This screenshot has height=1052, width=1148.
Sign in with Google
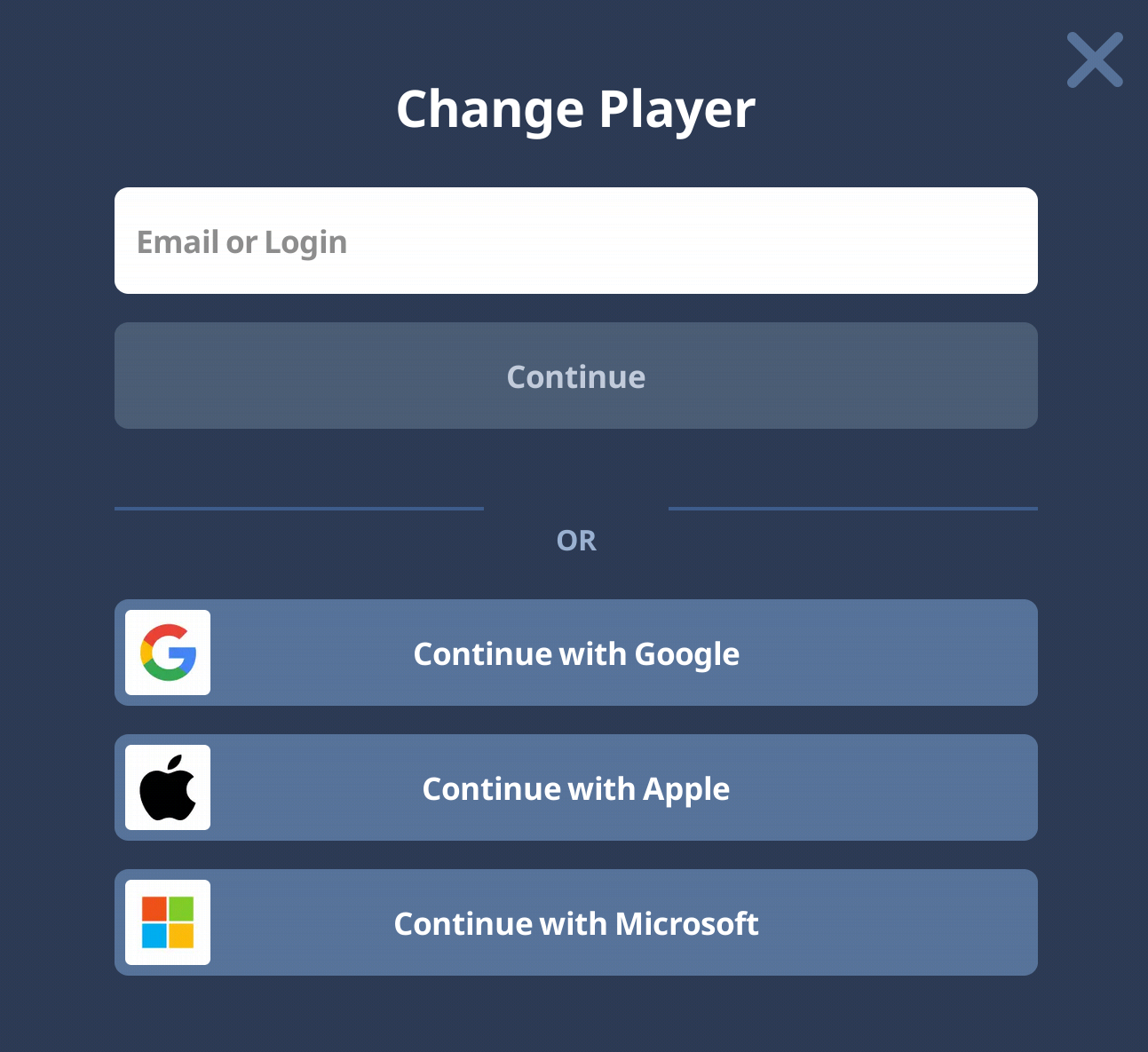click(x=575, y=653)
